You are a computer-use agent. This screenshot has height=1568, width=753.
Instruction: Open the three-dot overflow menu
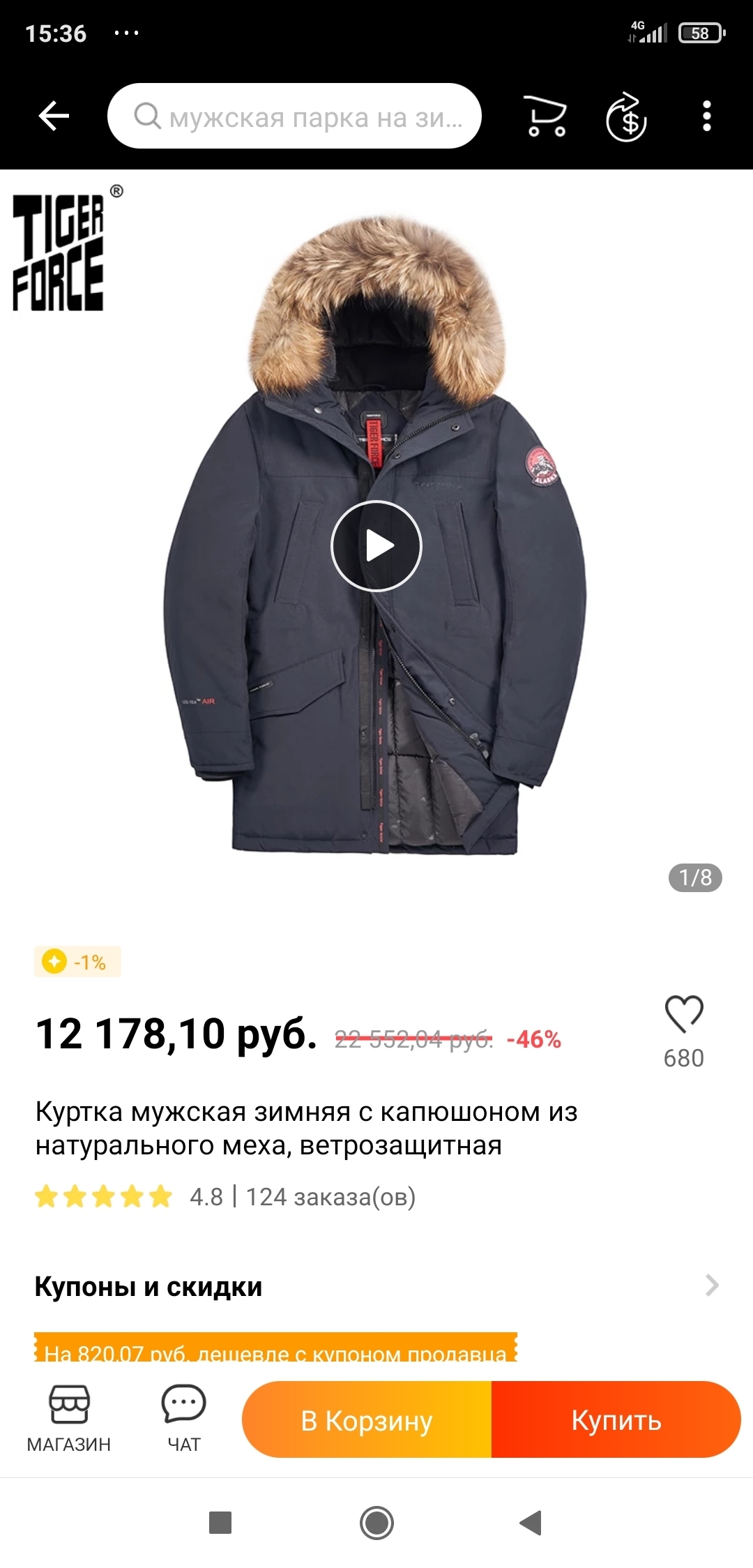point(706,116)
